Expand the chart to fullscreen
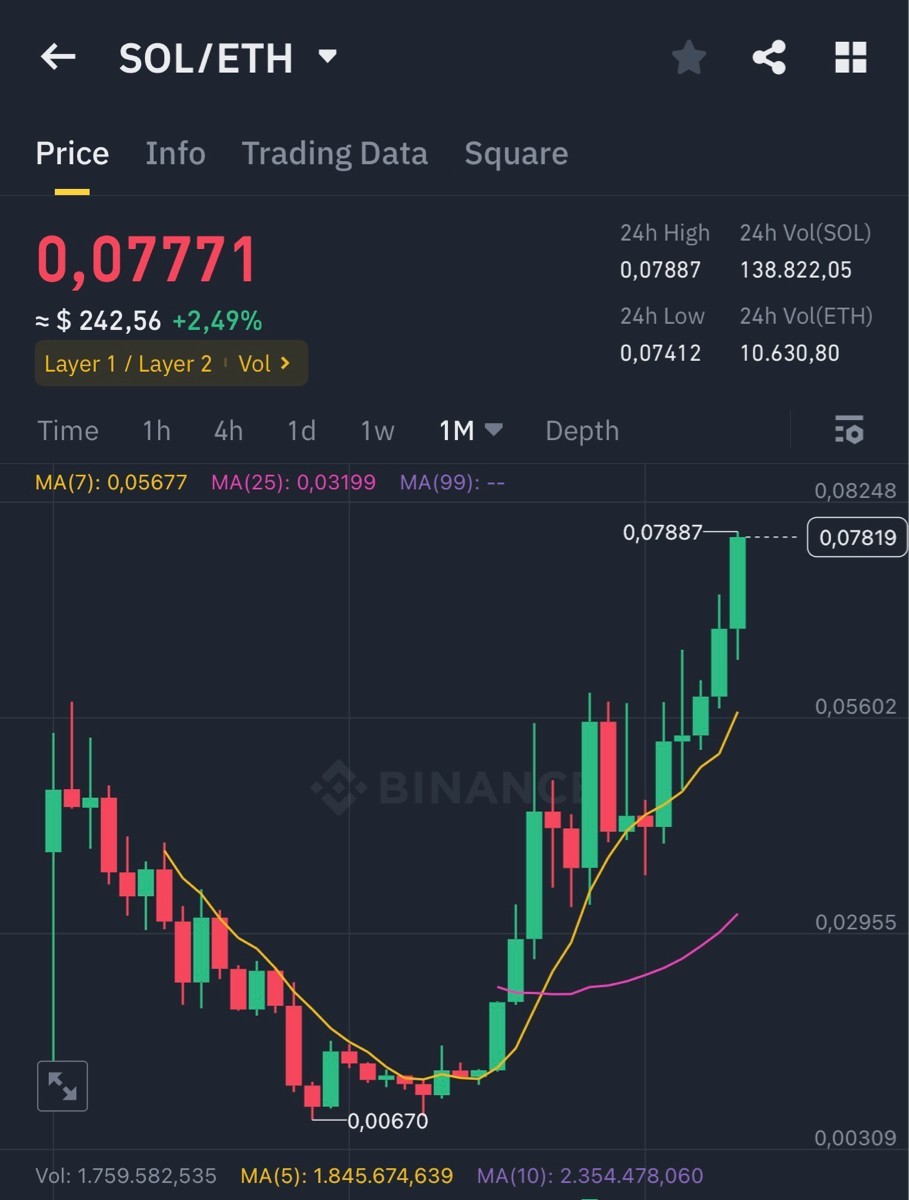 pos(62,1085)
